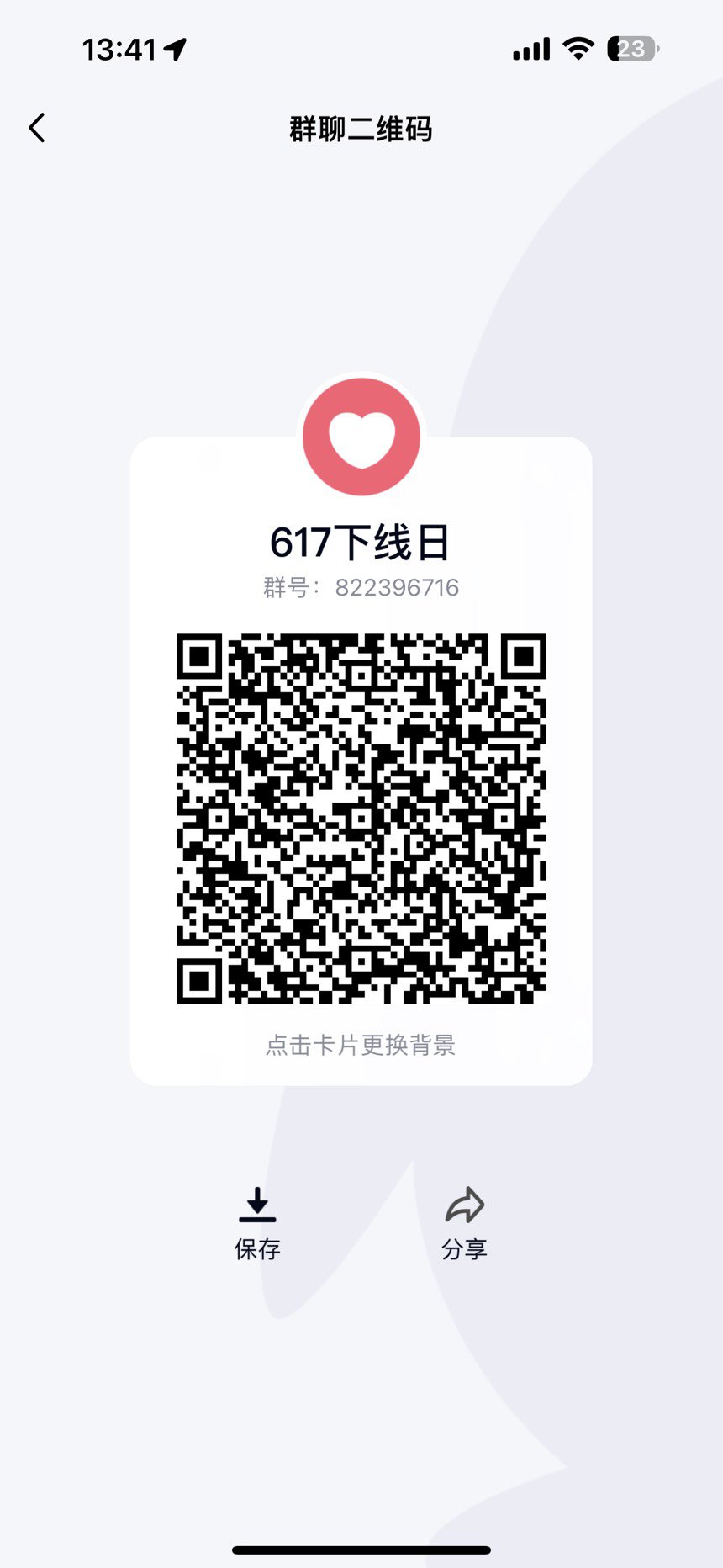Go back using the top-left arrow
Viewport: 723px width, 1568px height.
[x=37, y=128]
